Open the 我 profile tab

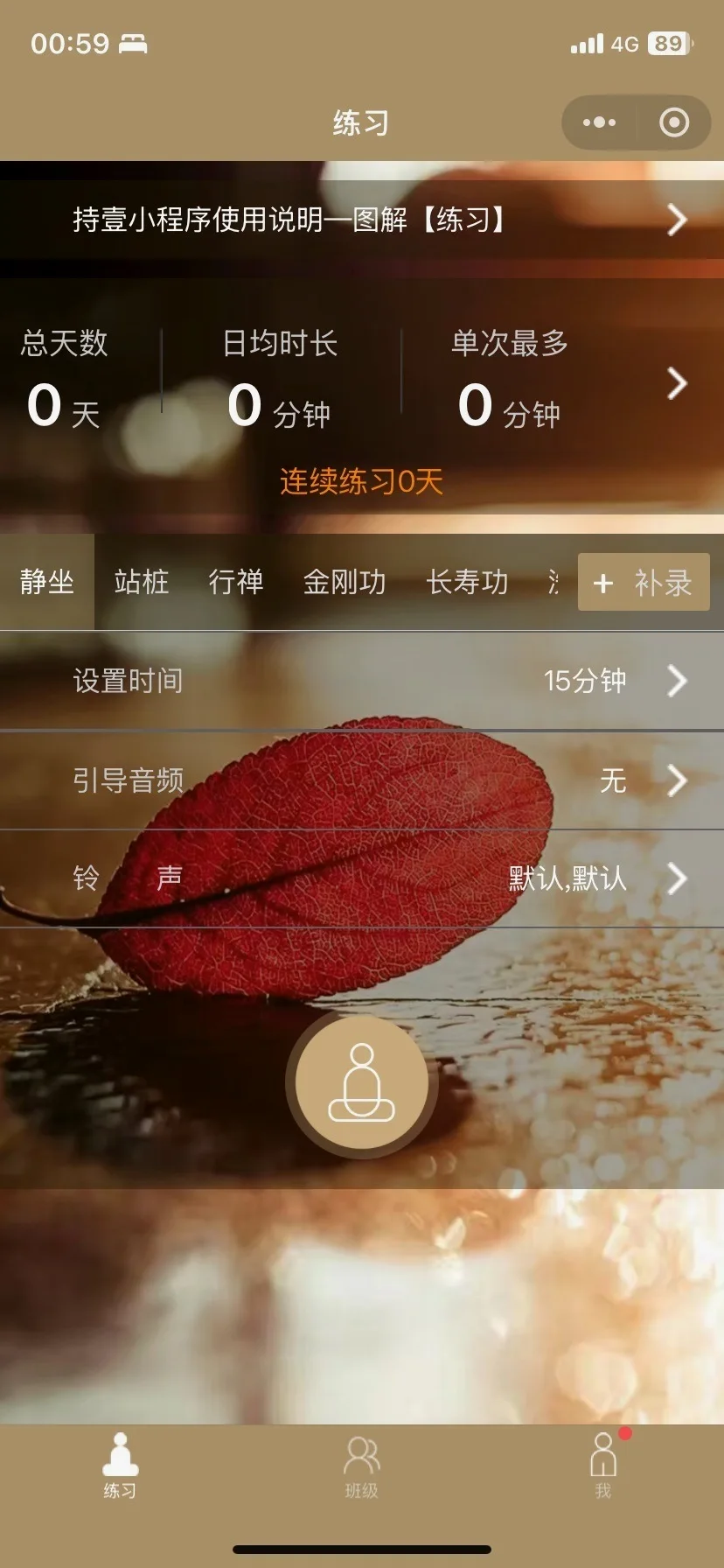tap(603, 1466)
